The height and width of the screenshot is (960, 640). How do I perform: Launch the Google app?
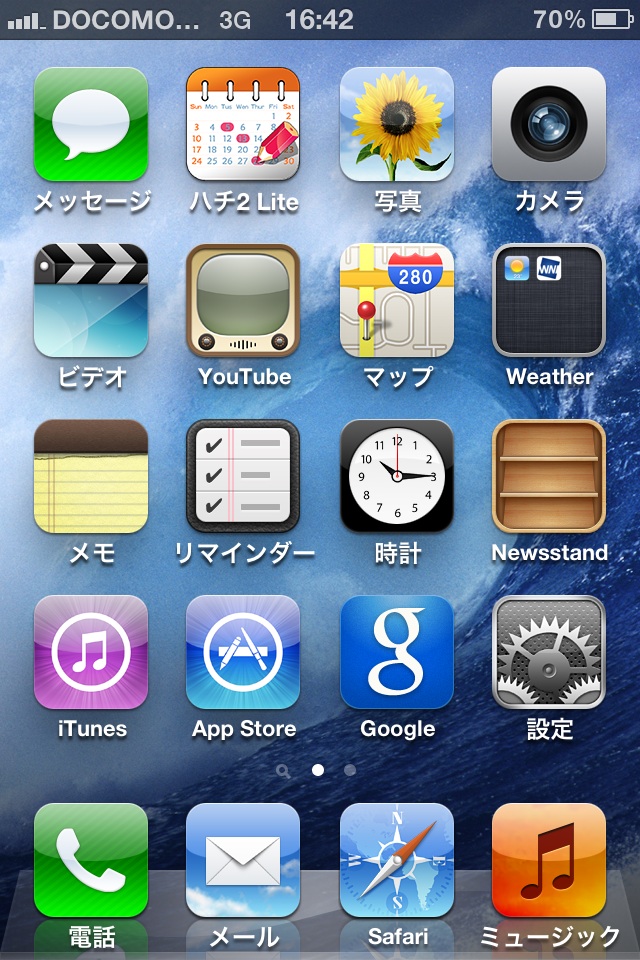coord(397,652)
